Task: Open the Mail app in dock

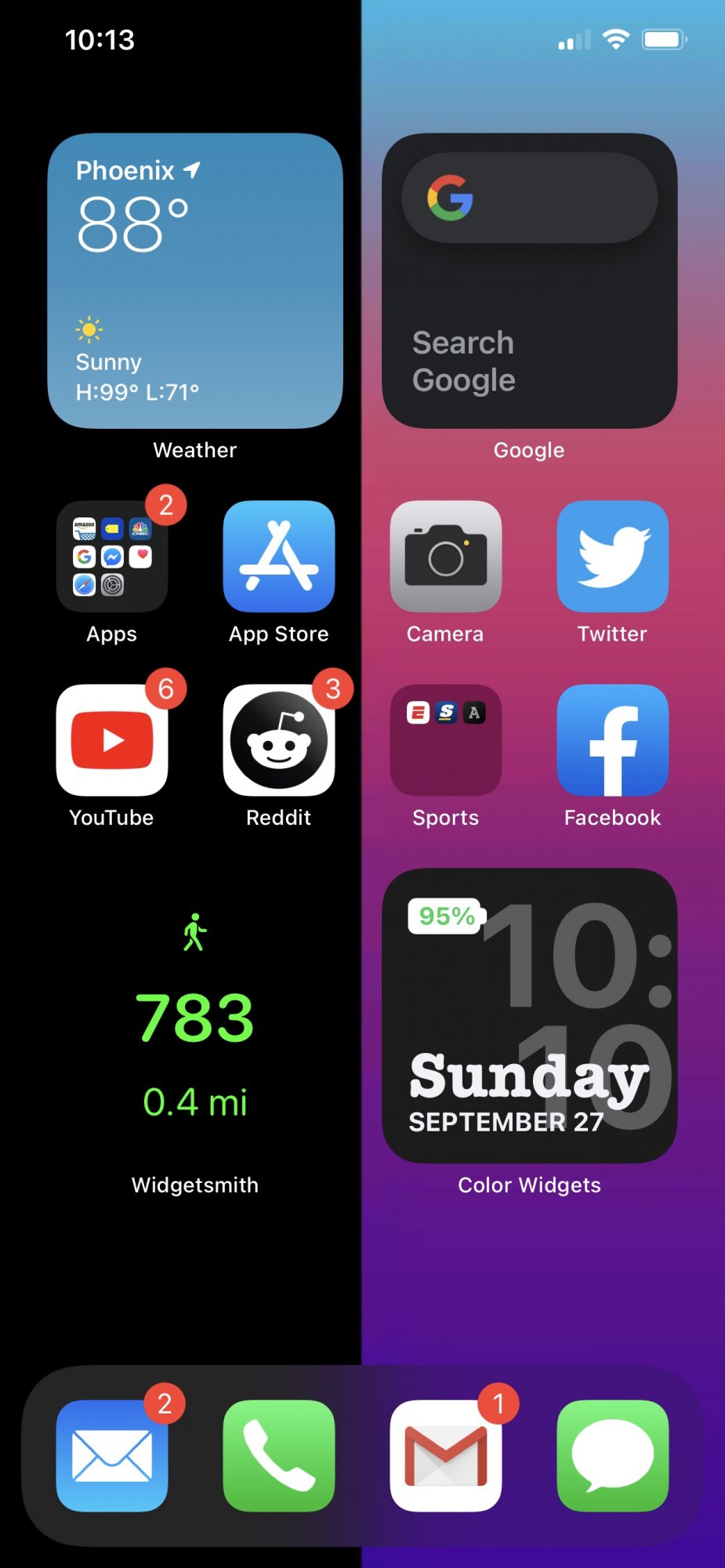Action: tap(112, 1456)
